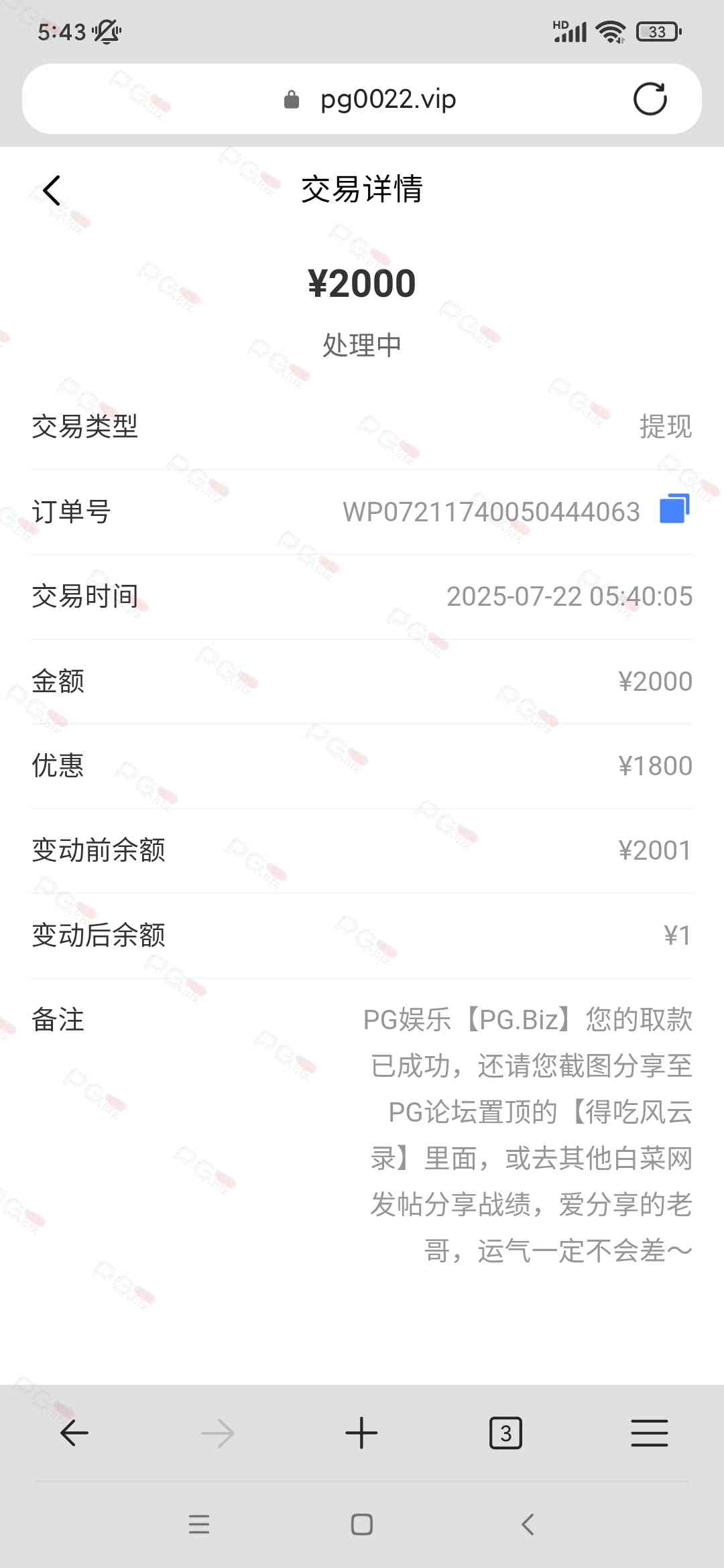Open the system recent apps view

coord(199,1524)
